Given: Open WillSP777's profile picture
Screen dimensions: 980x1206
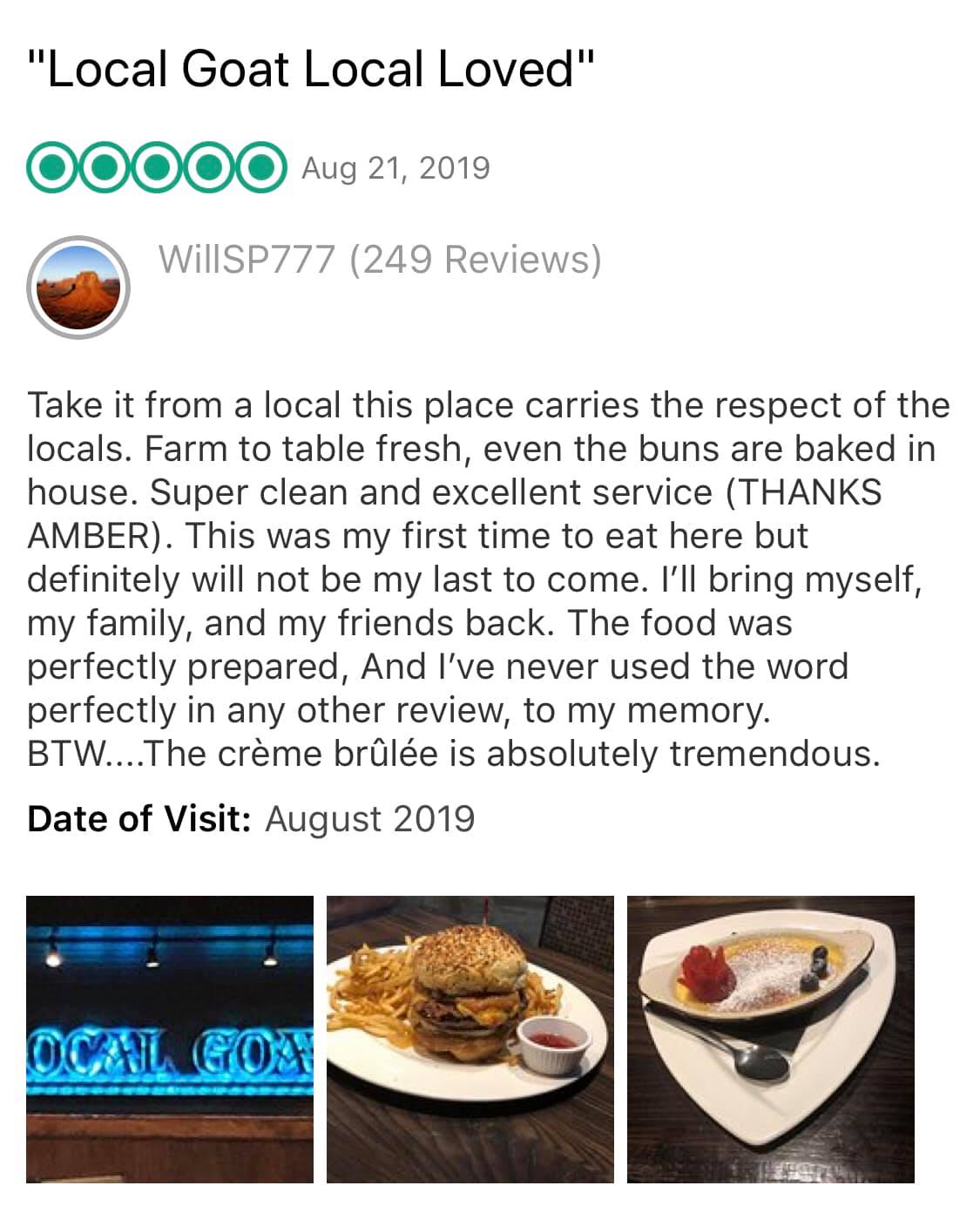Looking at the screenshot, I should 78,287.
